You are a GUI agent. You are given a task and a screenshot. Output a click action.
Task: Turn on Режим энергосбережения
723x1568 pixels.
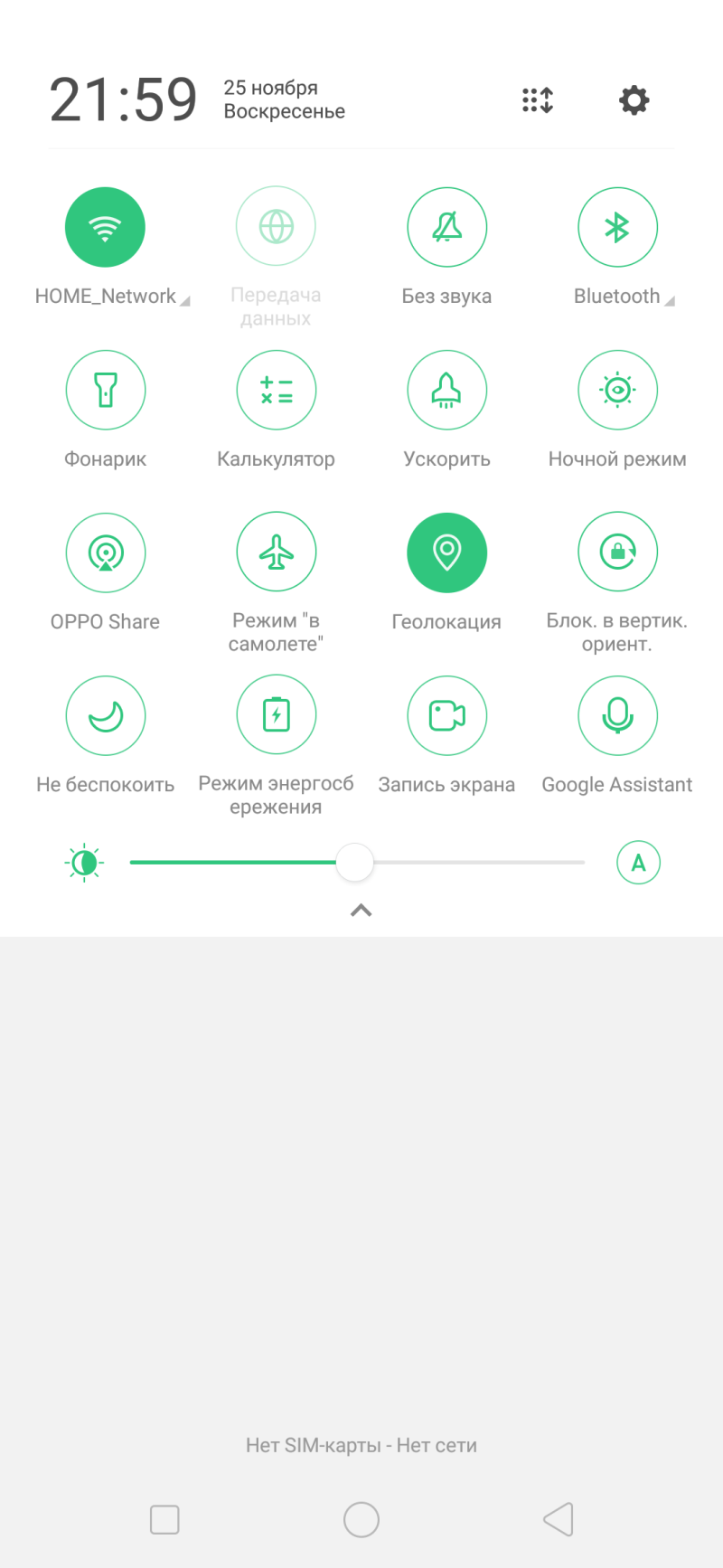[x=277, y=713]
